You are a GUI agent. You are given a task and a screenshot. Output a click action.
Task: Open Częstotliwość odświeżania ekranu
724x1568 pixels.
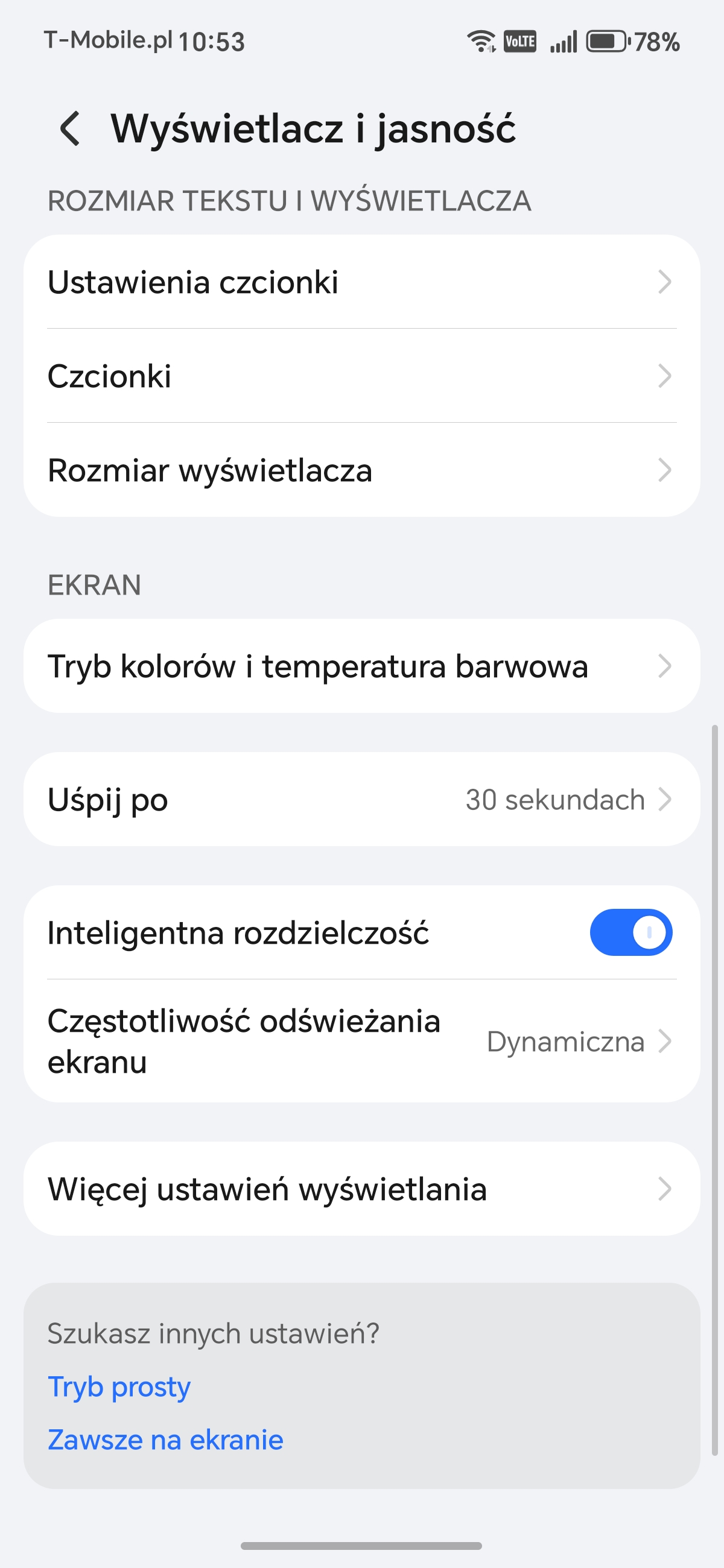(x=361, y=1042)
